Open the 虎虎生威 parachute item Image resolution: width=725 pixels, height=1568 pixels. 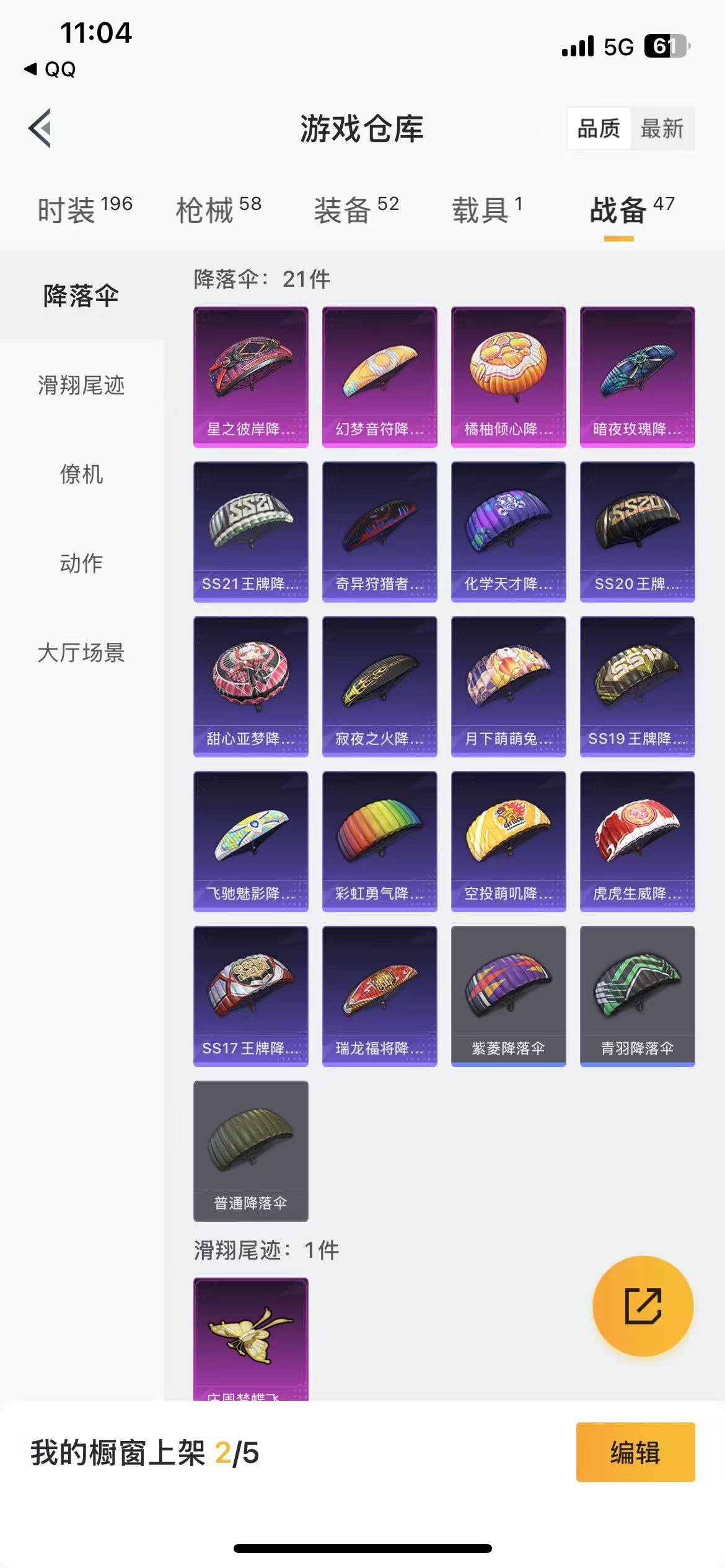[638, 841]
